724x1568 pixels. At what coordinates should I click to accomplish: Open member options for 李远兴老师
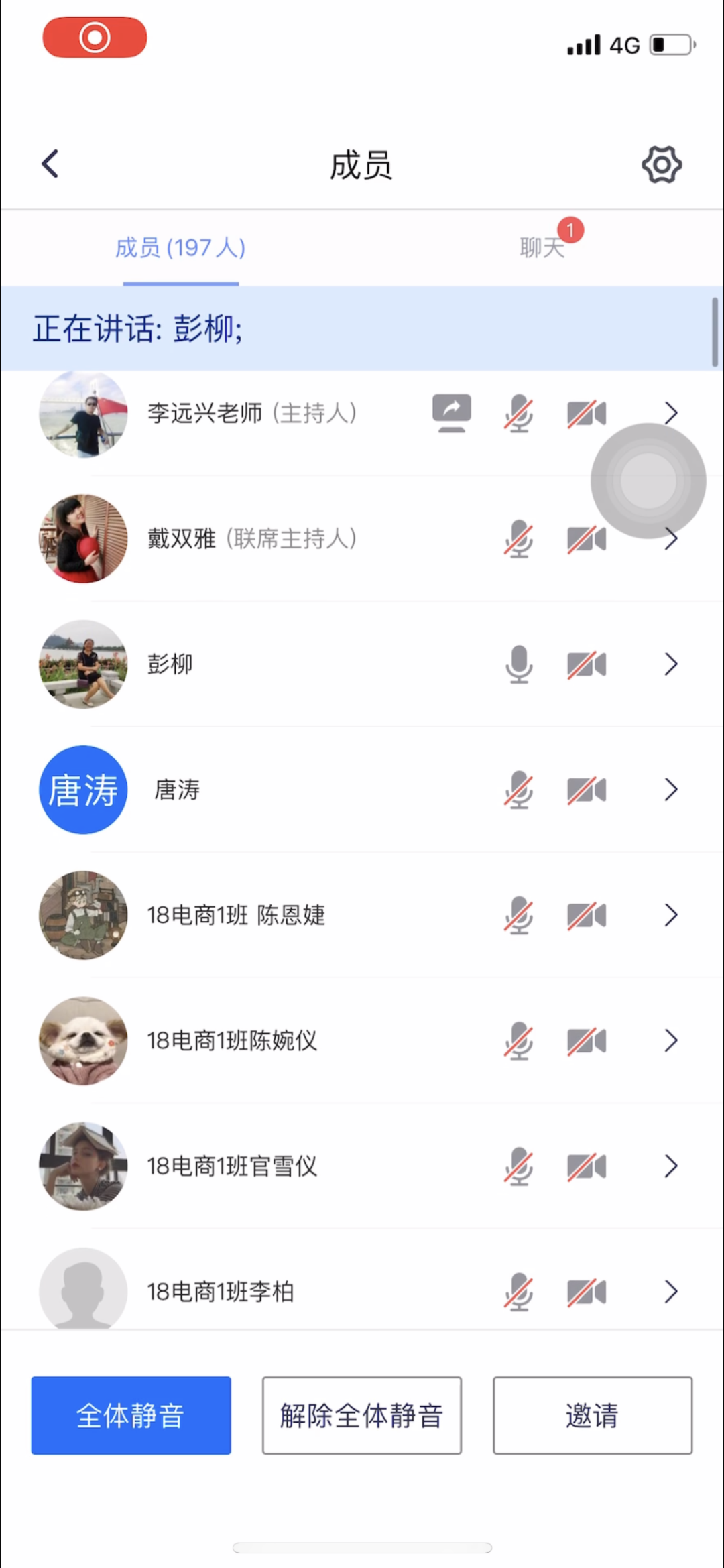(x=671, y=412)
